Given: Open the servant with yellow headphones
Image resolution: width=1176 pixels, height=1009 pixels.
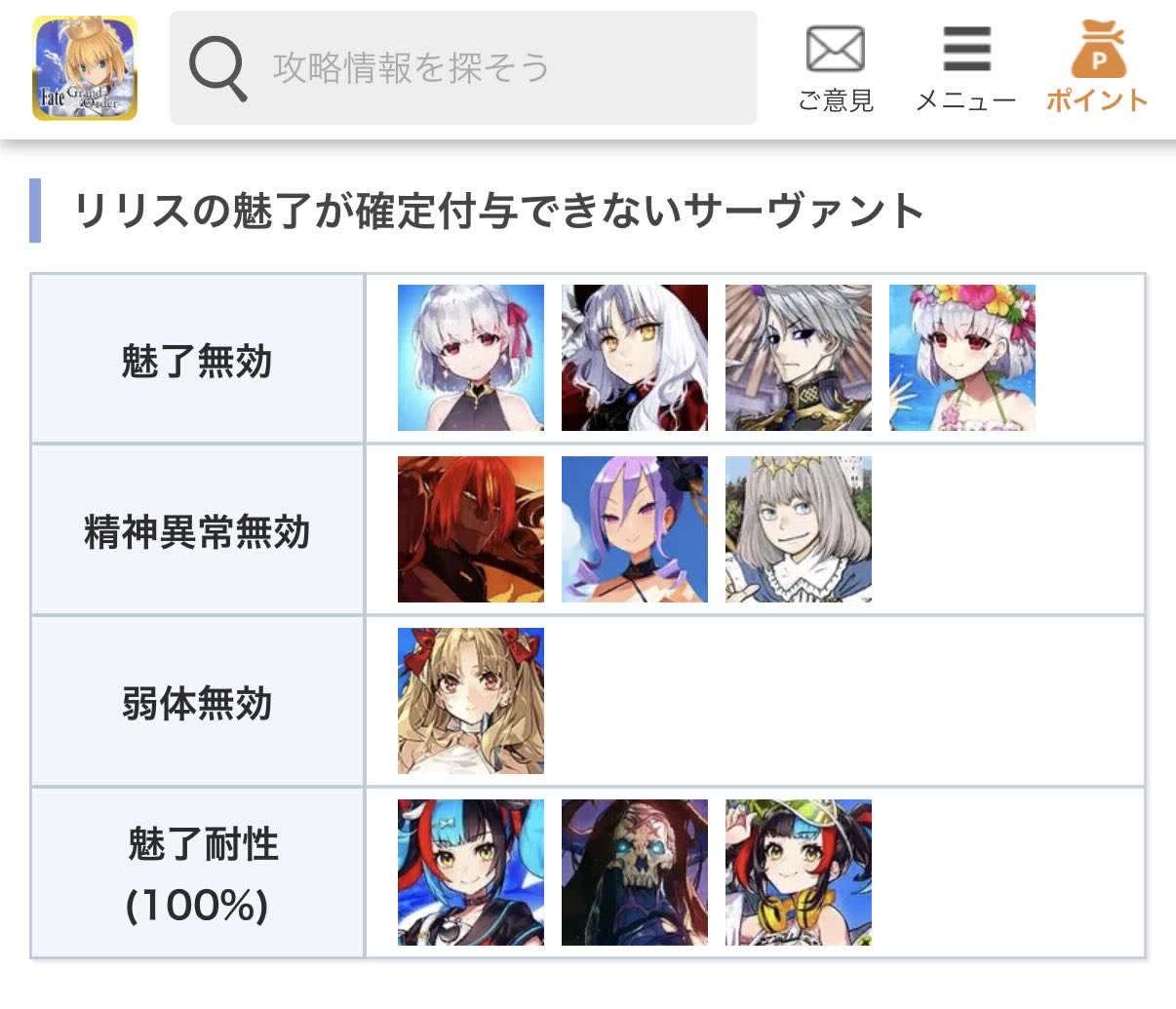Looking at the screenshot, I should [x=799, y=873].
